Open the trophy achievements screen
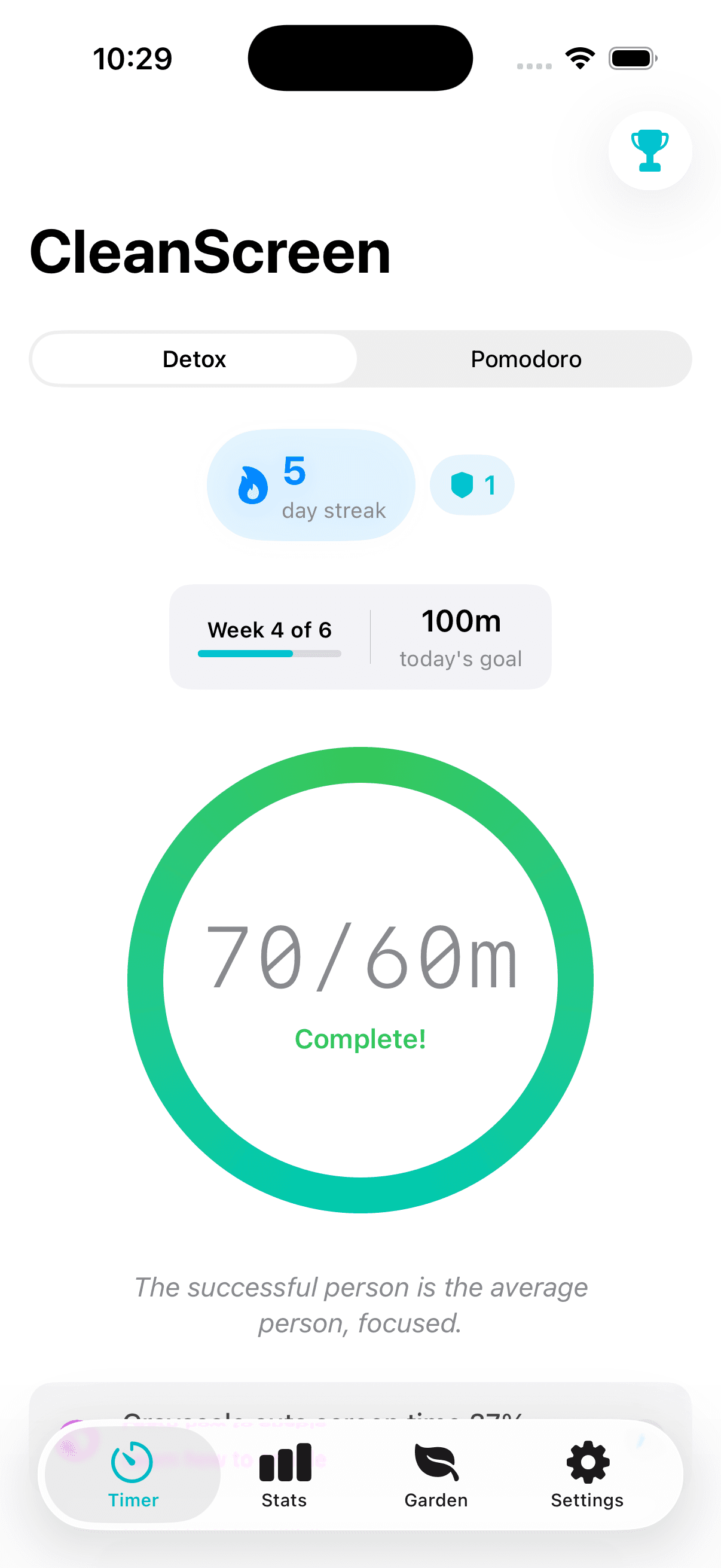This screenshot has width=721, height=1568. (x=649, y=151)
